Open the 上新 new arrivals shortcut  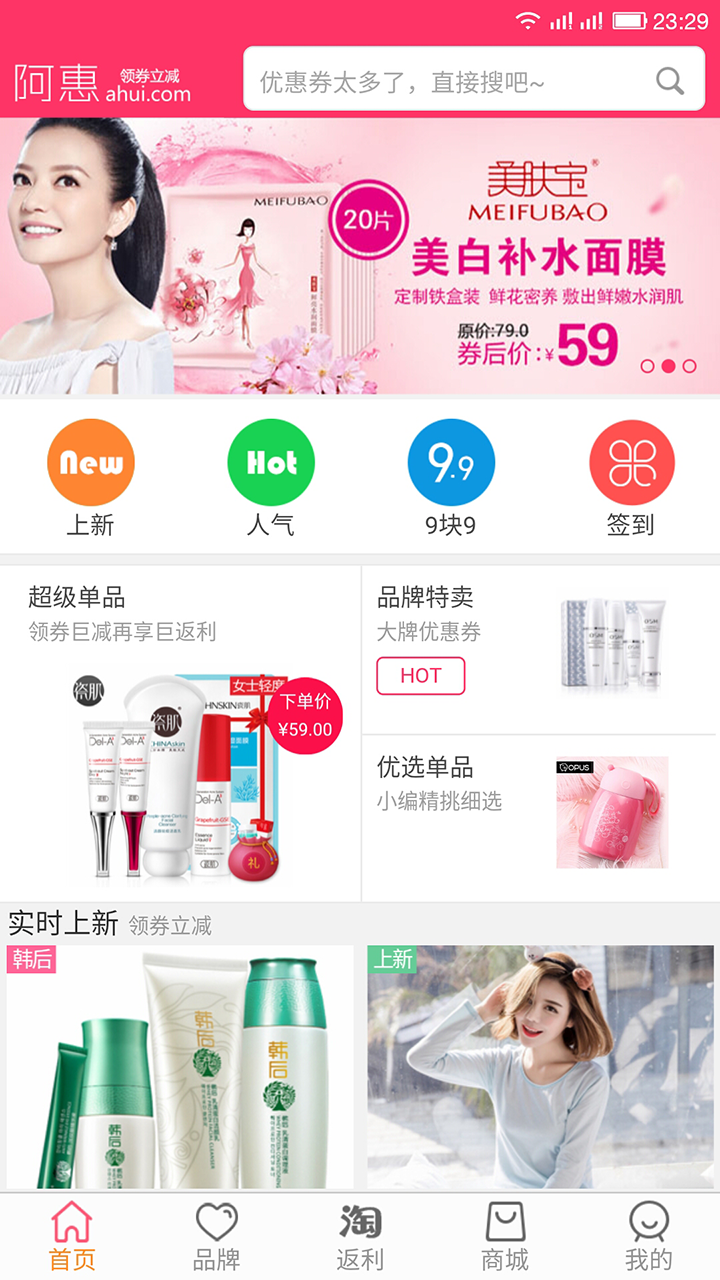[91, 476]
